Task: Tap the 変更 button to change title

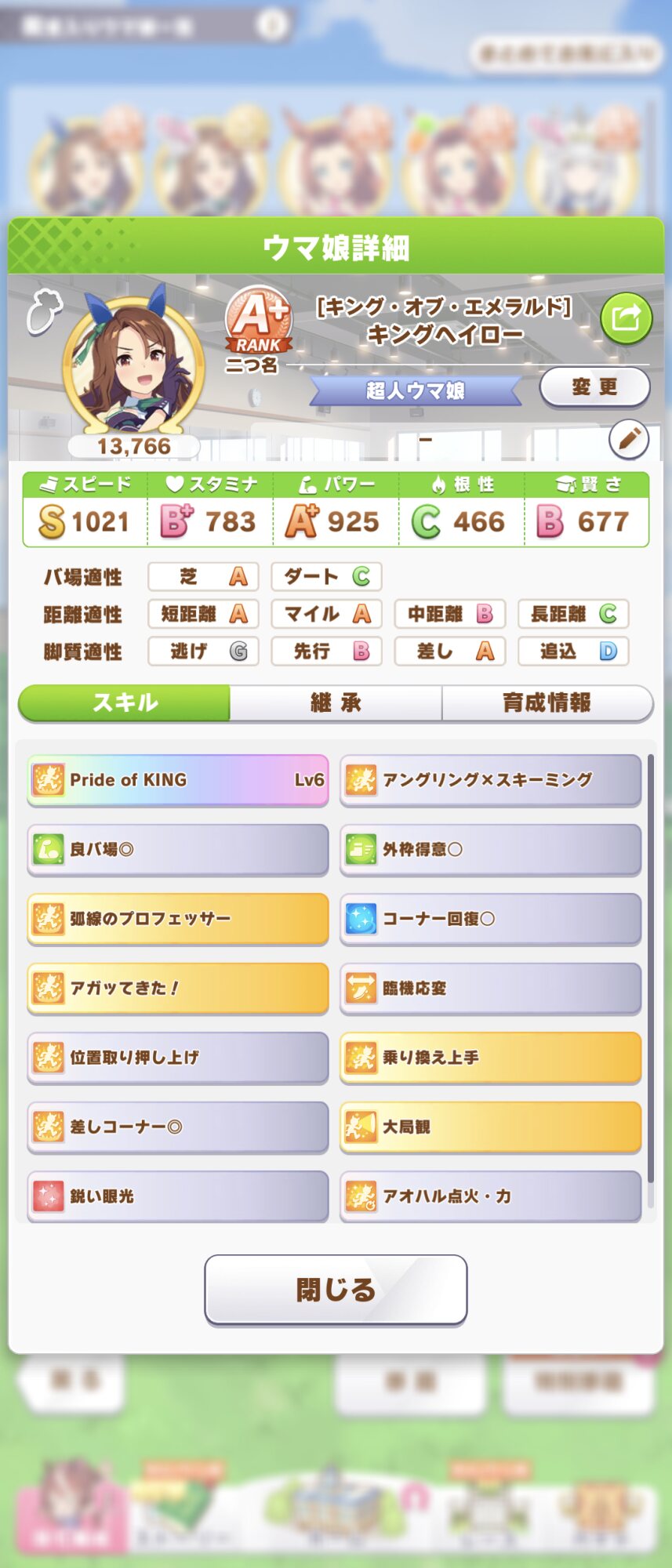Action: click(594, 387)
